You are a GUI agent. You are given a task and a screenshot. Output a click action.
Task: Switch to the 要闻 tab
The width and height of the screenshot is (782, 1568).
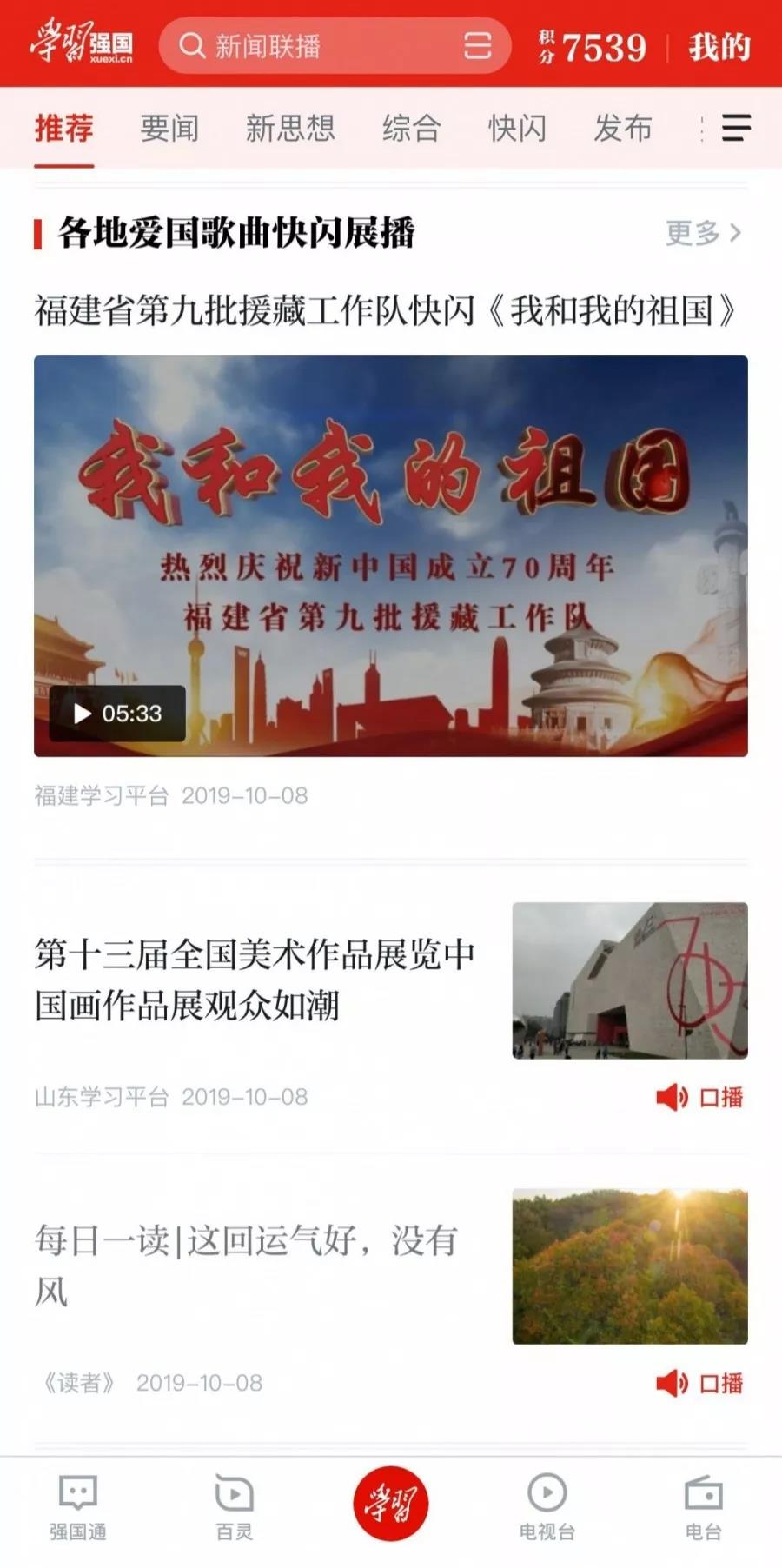(x=169, y=129)
